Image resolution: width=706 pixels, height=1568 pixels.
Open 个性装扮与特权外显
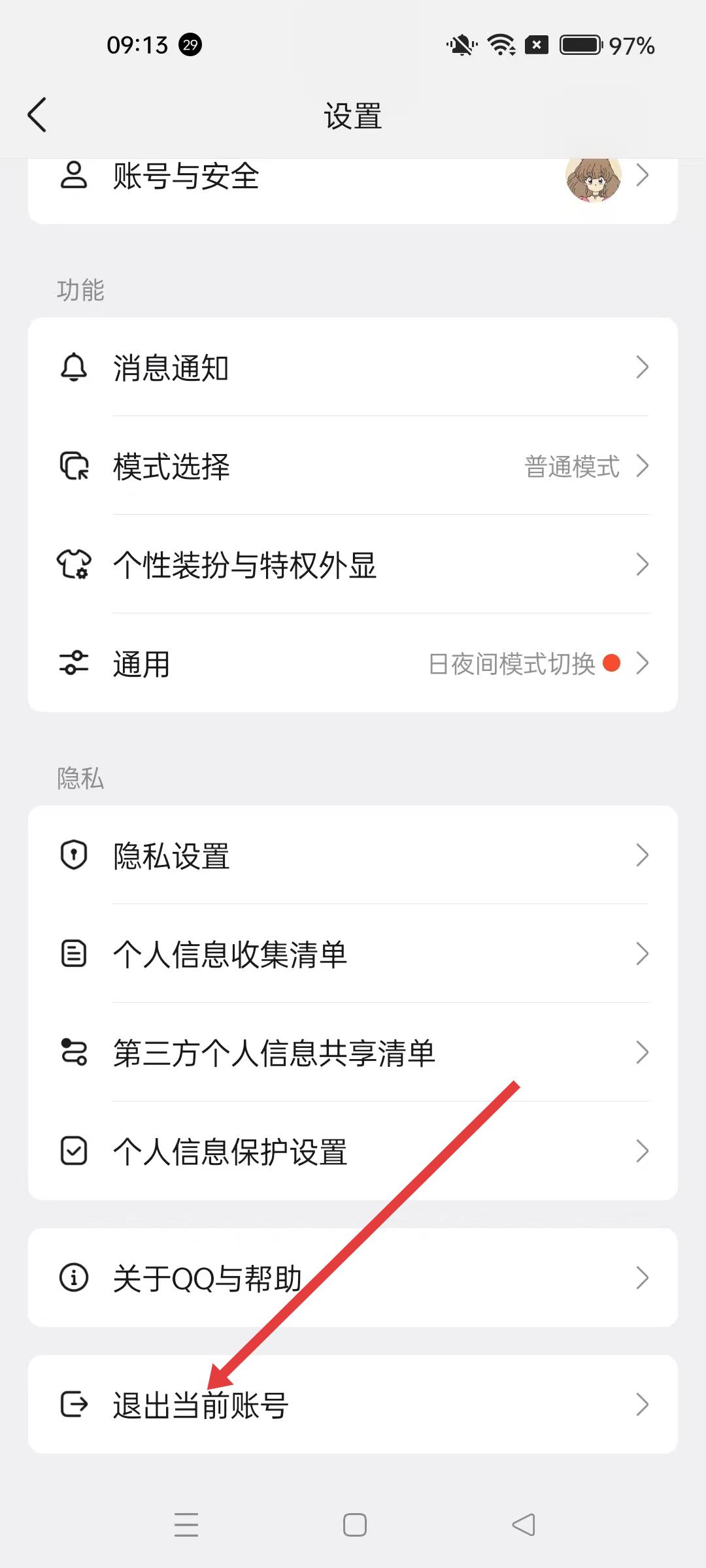pyautogui.click(x=353, y=564)
